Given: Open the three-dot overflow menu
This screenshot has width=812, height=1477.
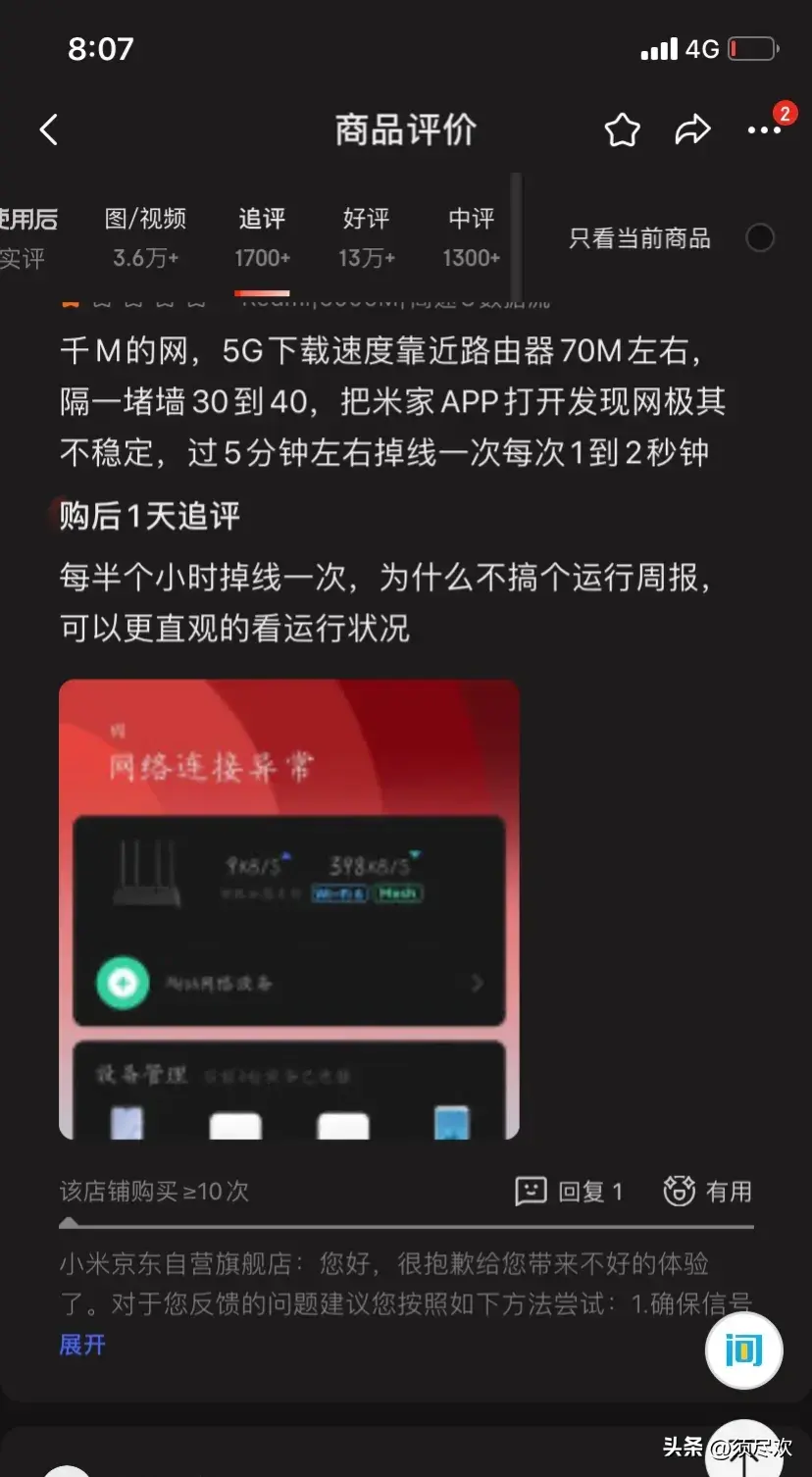Looking at the screenshot, I should coord(764,129).
